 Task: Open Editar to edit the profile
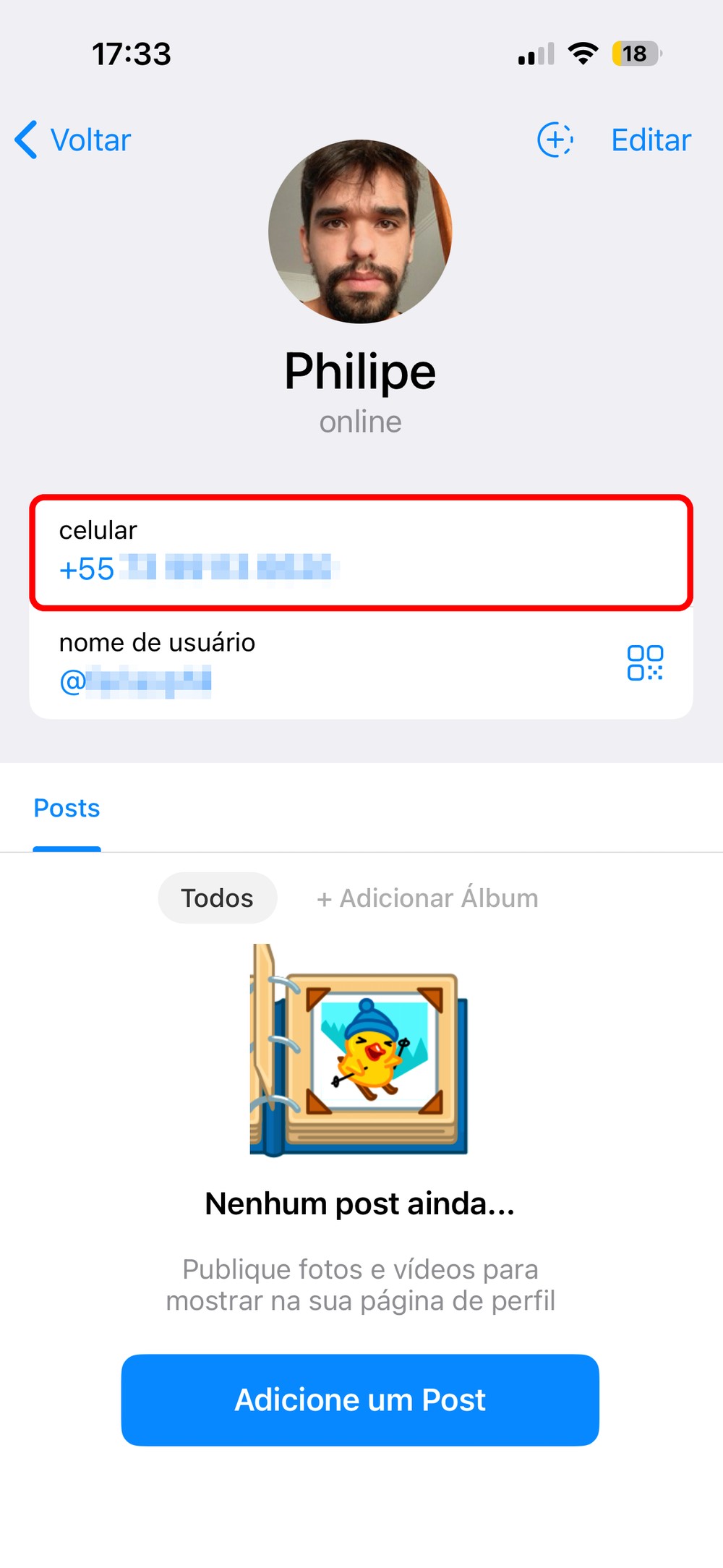(x=651, y=140)
